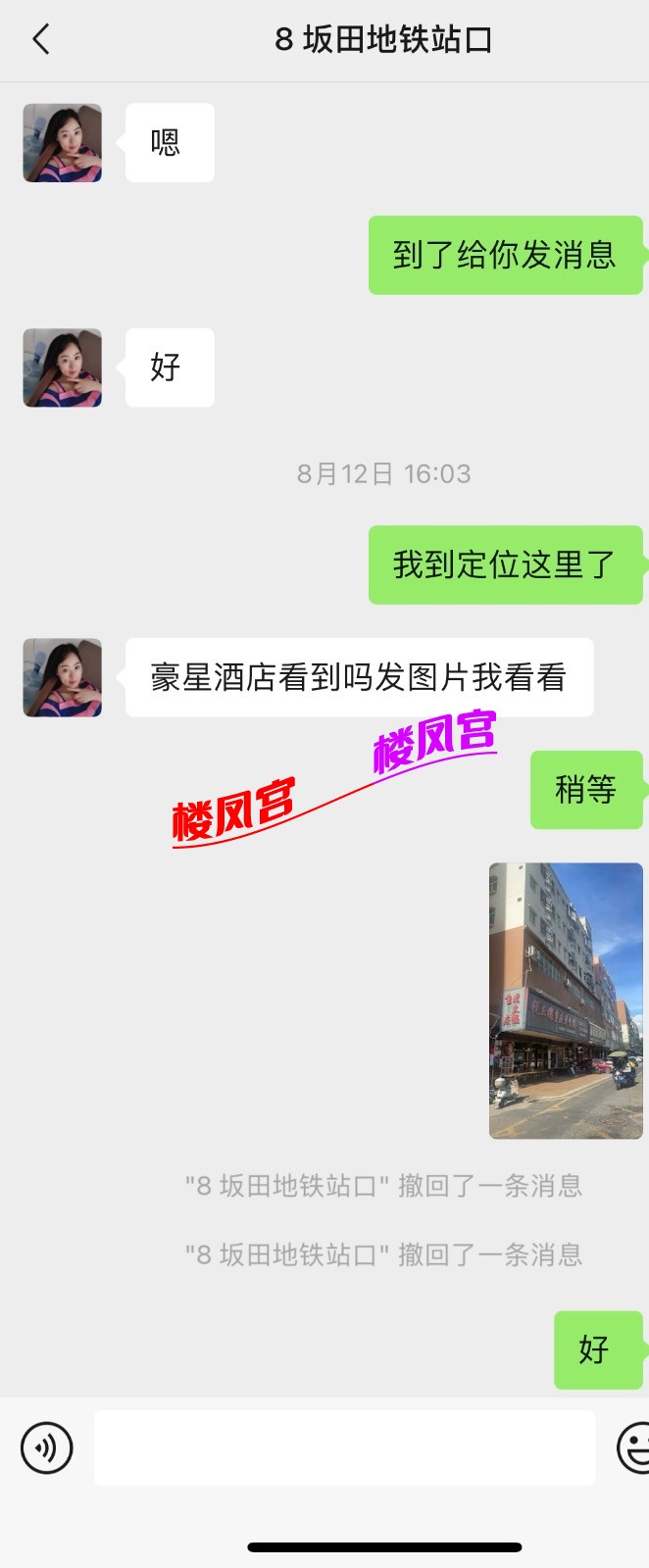Open the sent street photo
Image resolution: width=649 pixels, height=1568 pixels.
click(566, 1000)
